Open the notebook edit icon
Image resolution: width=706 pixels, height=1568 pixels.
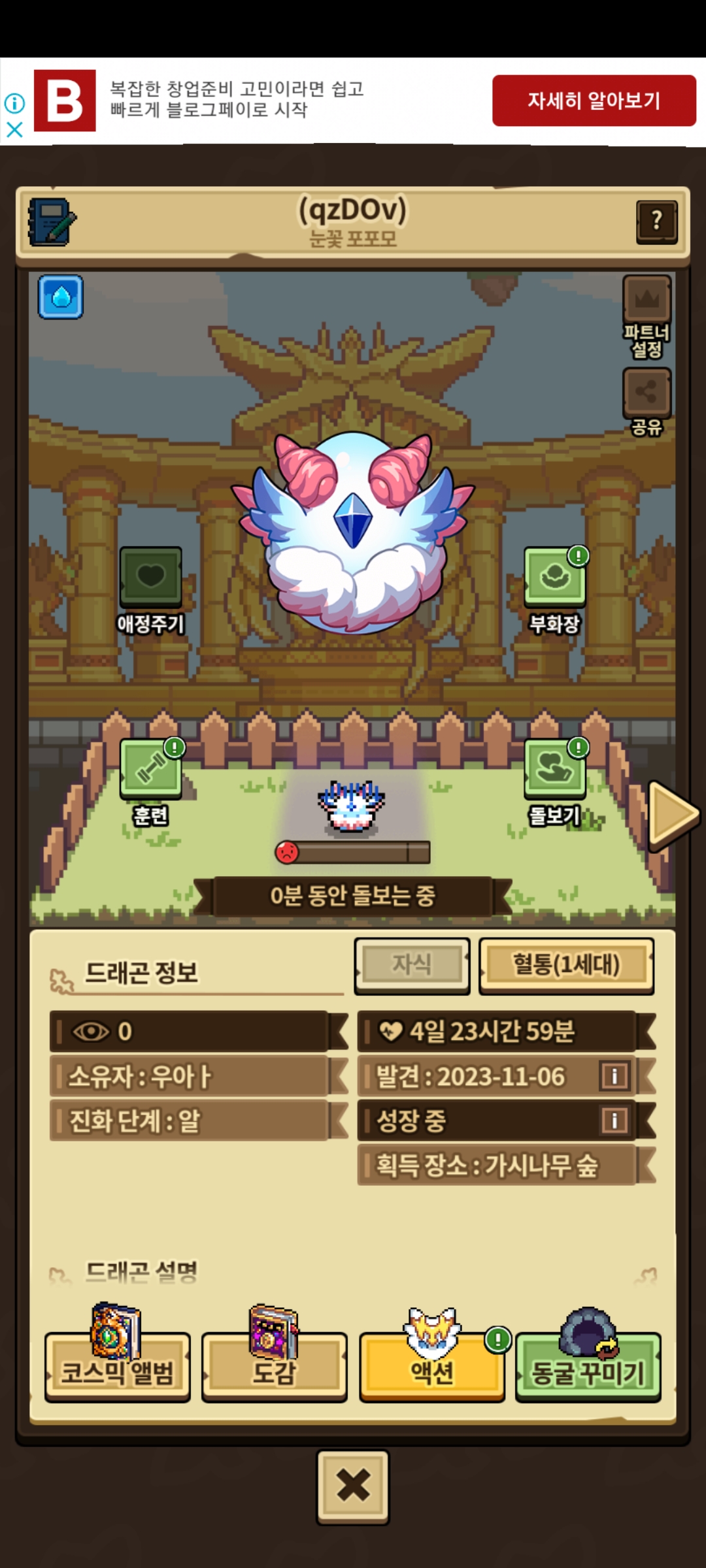coord(52,222)
